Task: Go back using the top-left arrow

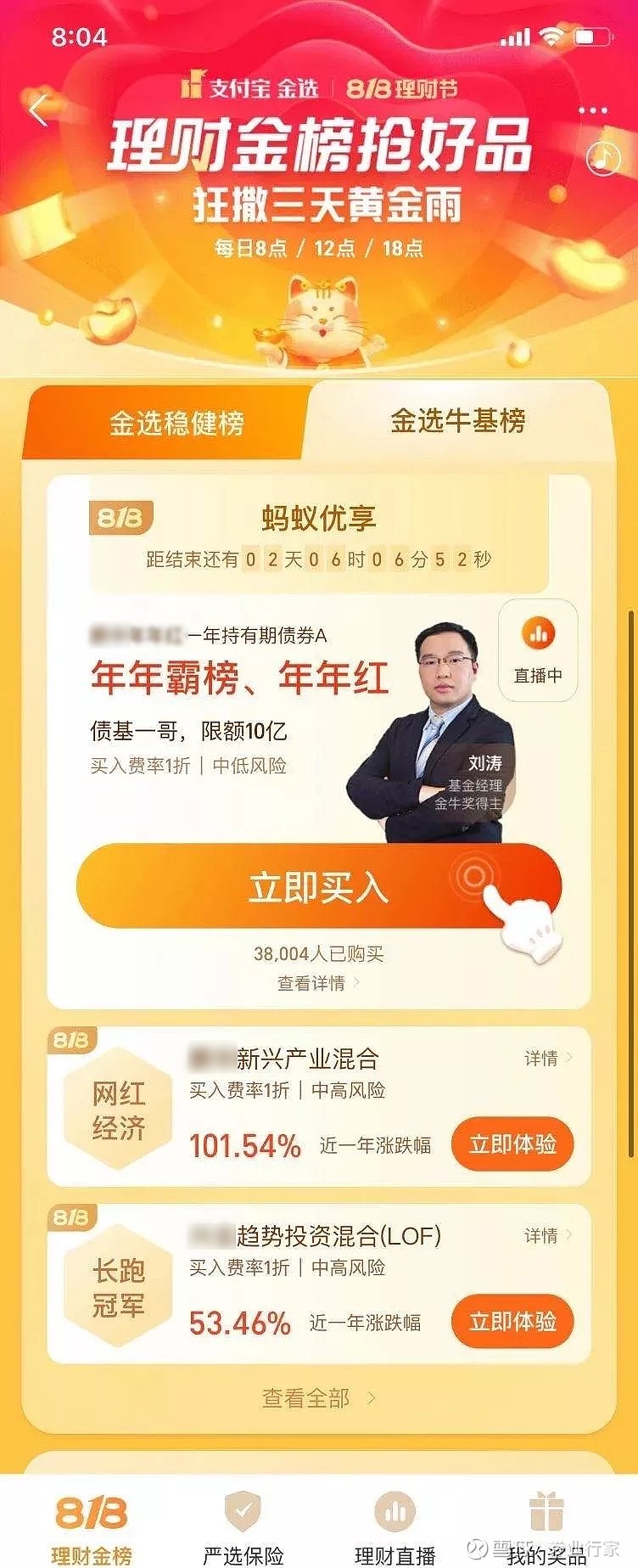Action: click(39, 110)
